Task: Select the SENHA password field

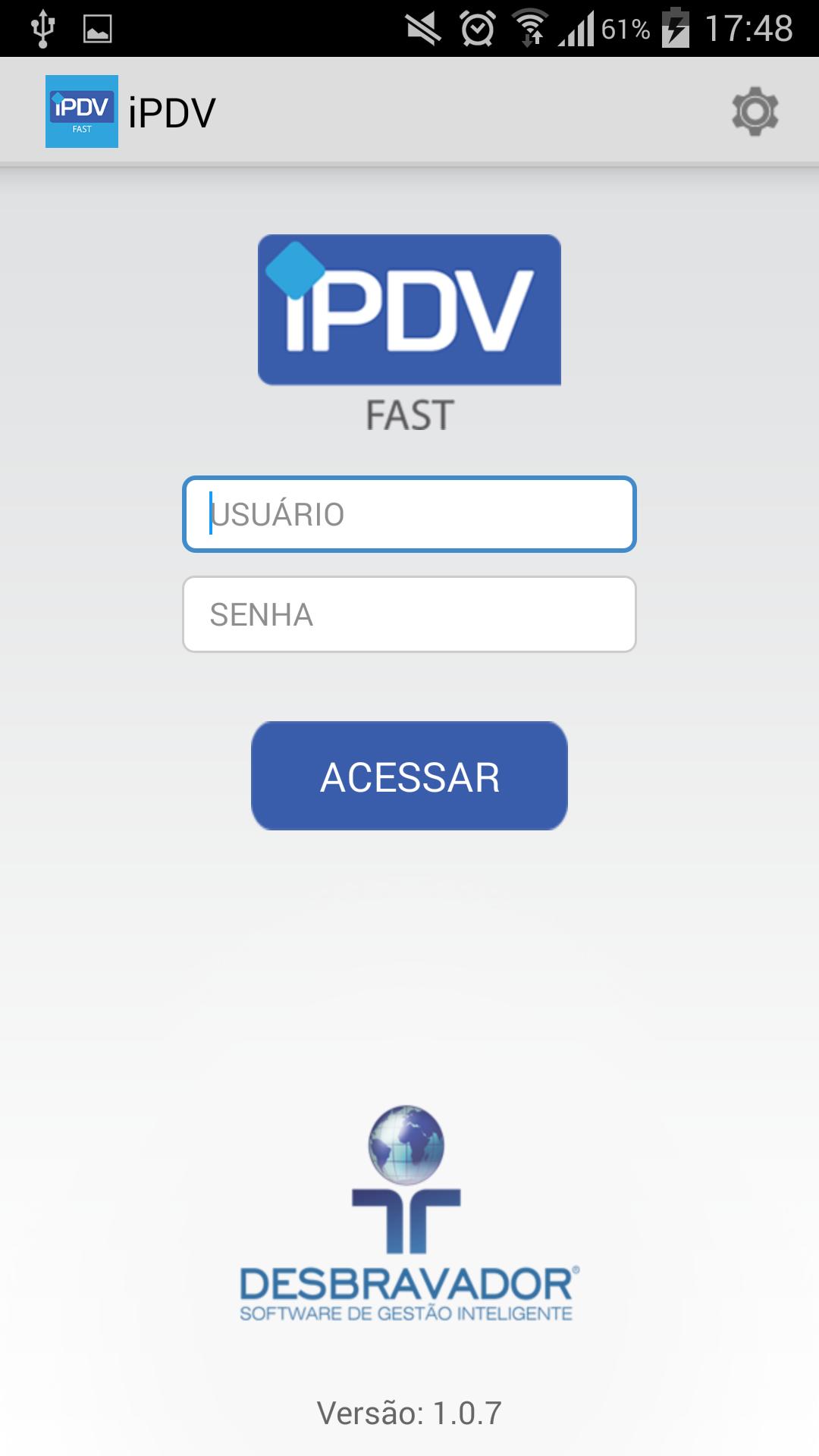Action: pos(409,616)
